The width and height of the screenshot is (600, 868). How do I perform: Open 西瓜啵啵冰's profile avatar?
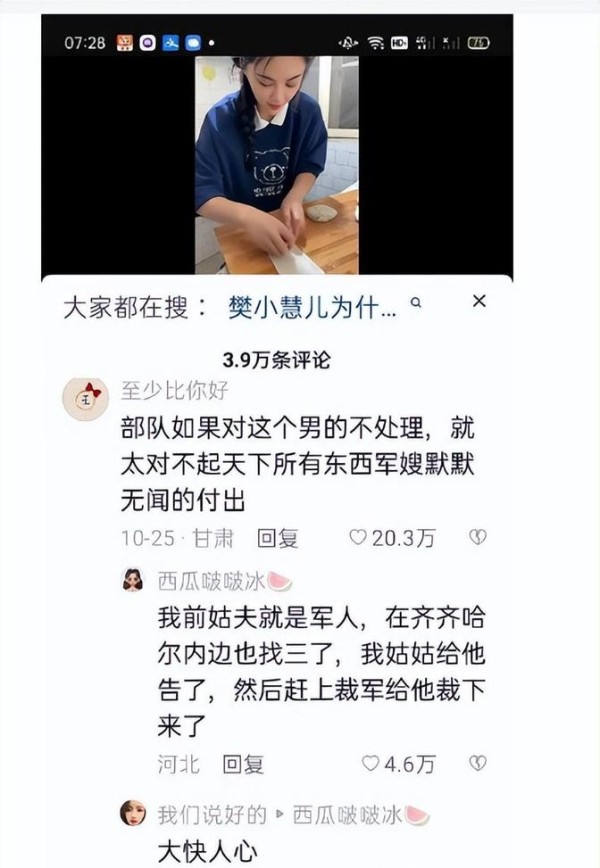(x=133, y=582)
